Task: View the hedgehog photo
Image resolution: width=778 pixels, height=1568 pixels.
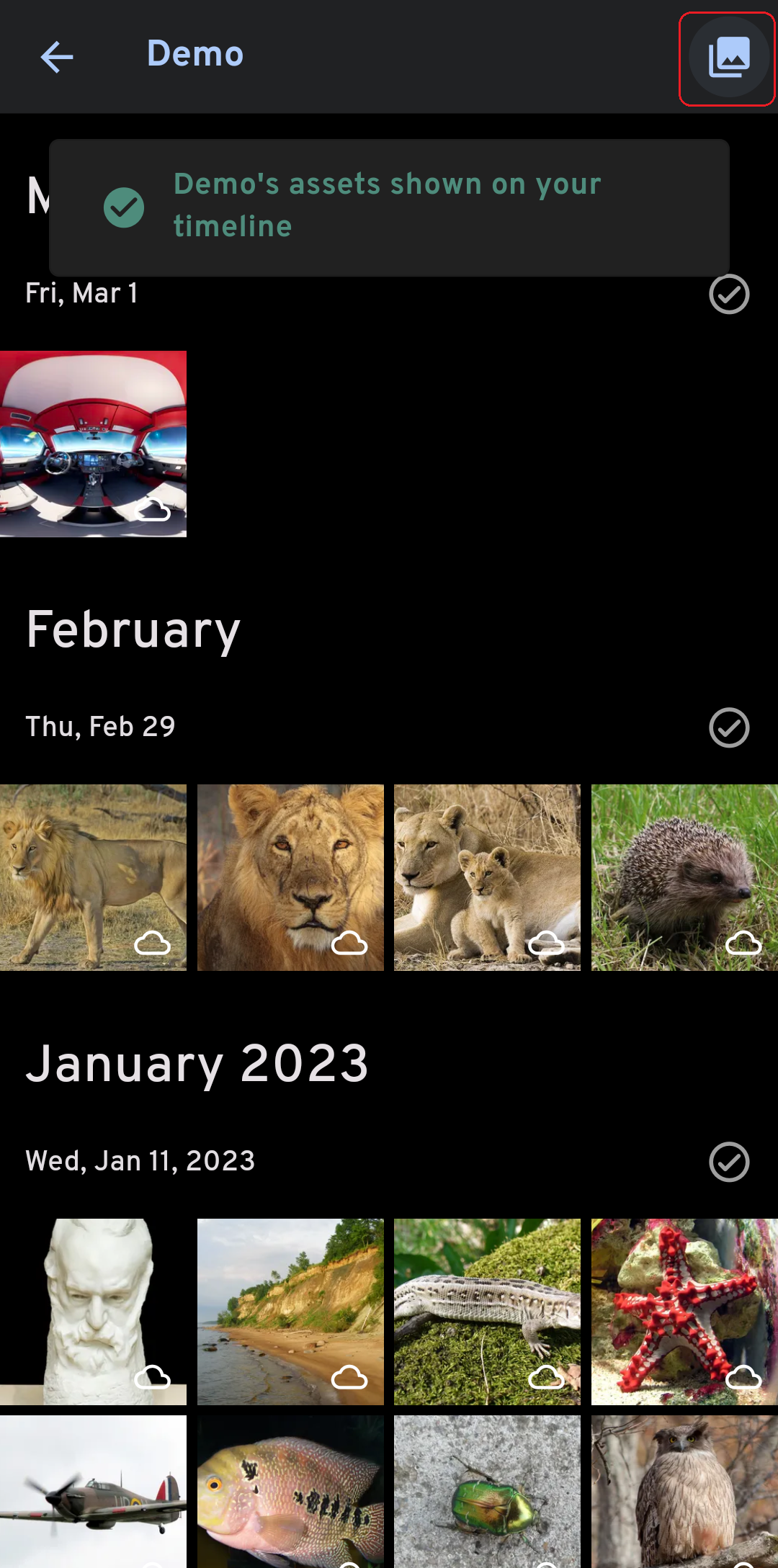Action: pos(684,877)
